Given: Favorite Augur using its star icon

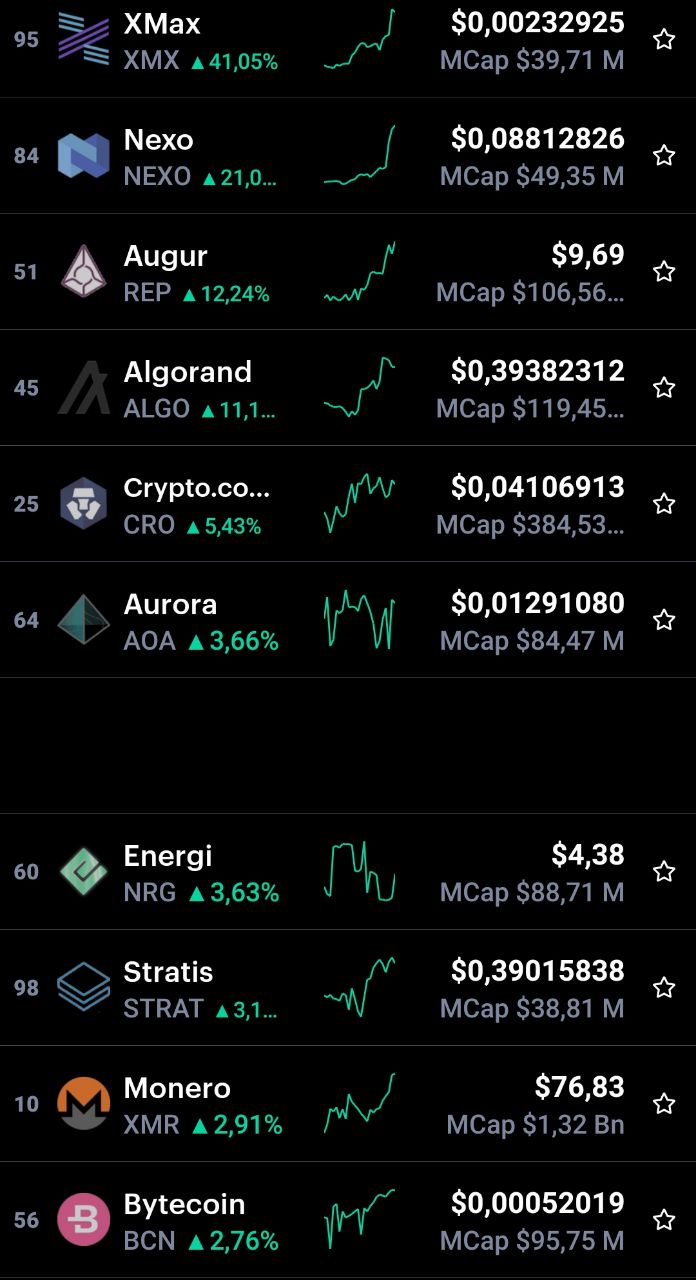Looking at the screenshot, I should 664,271.
